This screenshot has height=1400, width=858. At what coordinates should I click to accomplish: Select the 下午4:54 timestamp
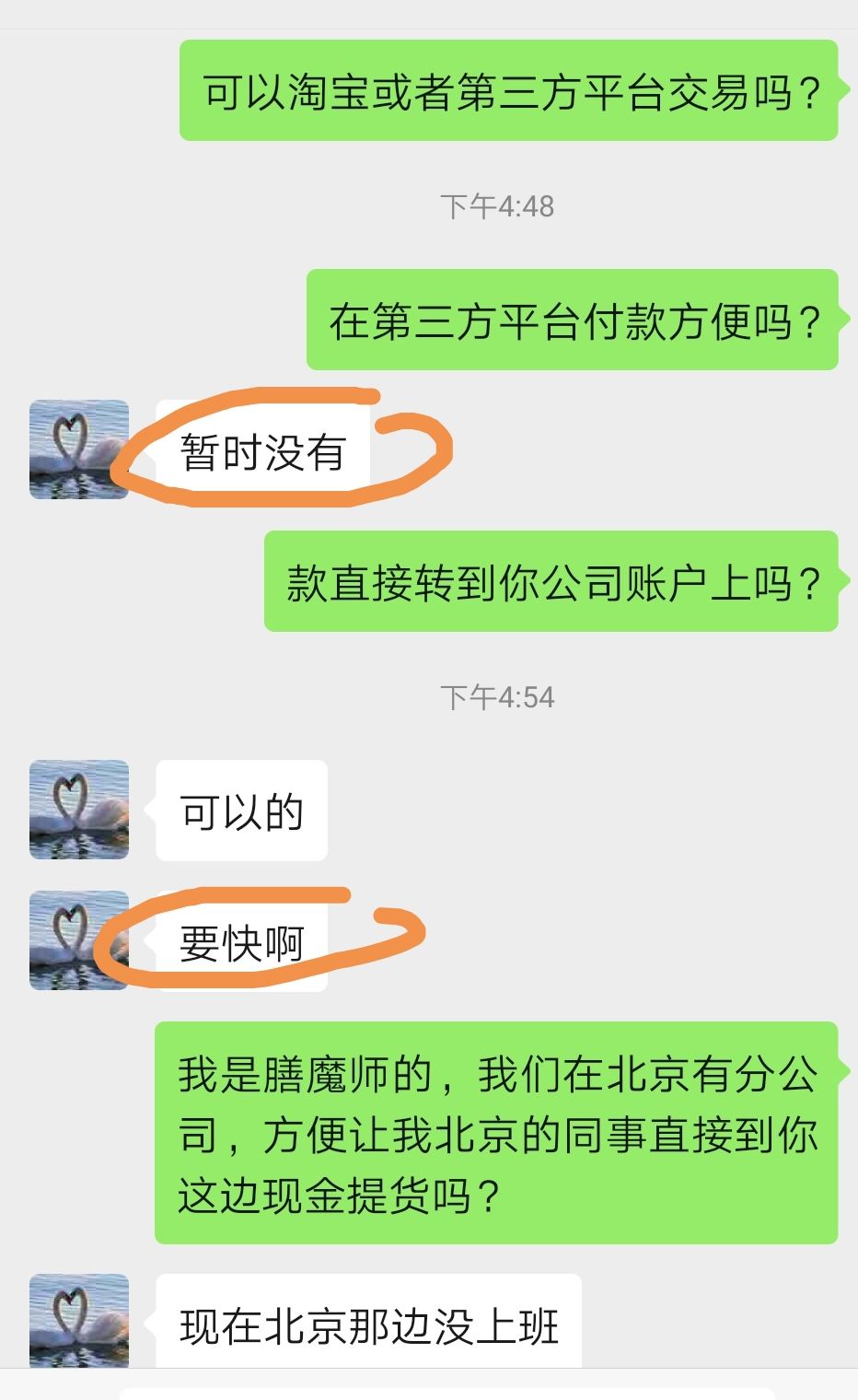[x=497, y=698]
